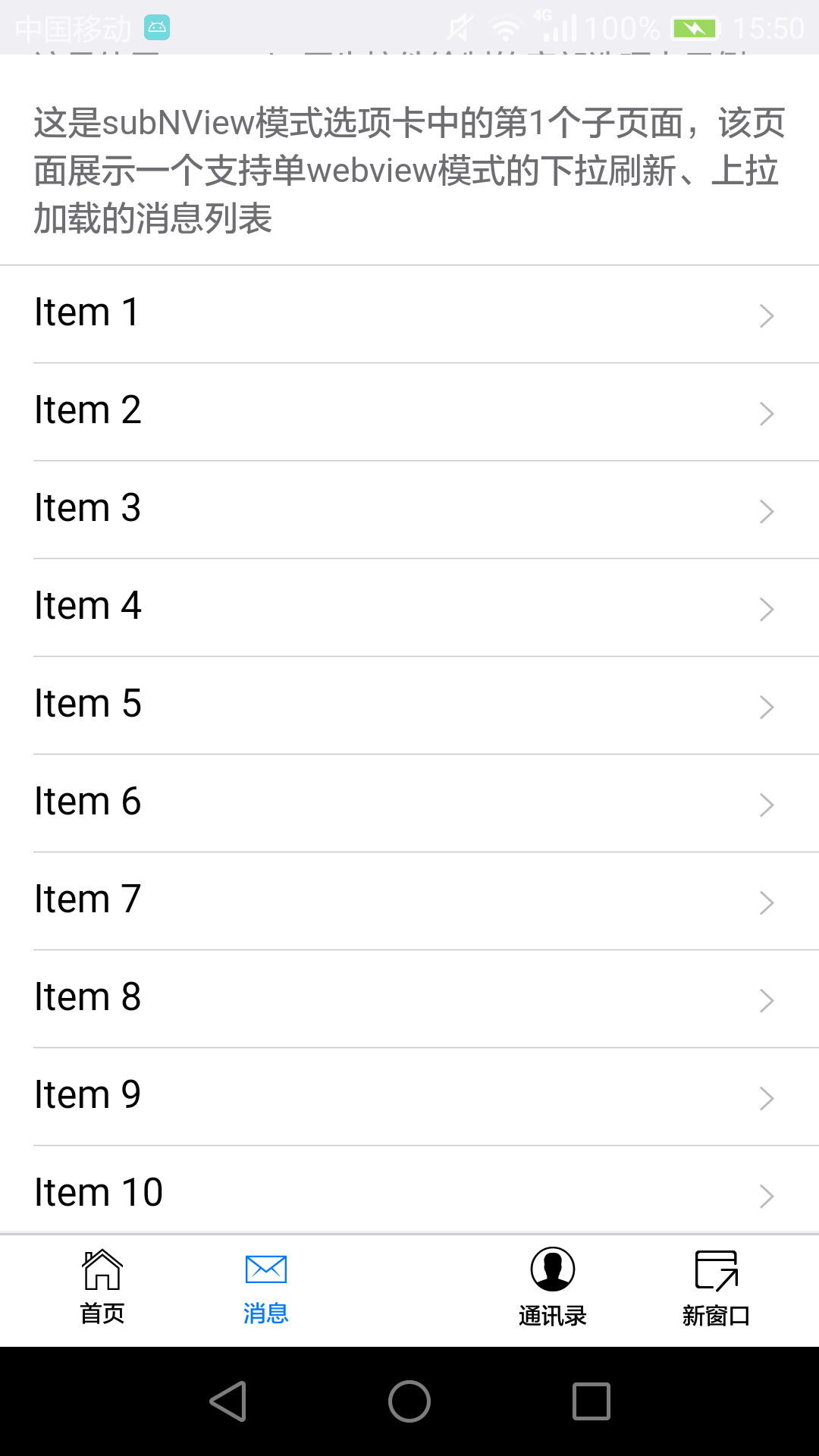Tap the system home button
Image resolution: width=819 pixels, height=1456 pixels.
tap(409, 1401)
